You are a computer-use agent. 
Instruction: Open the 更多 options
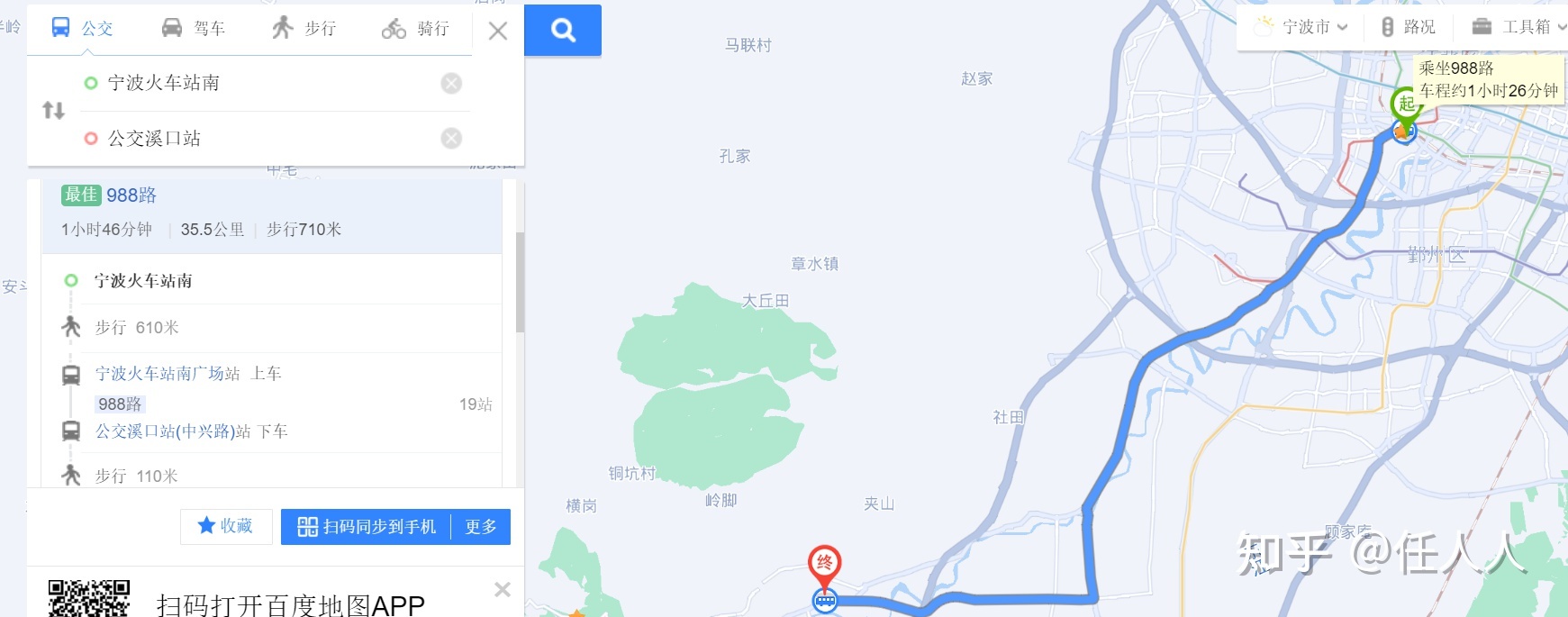481,527
